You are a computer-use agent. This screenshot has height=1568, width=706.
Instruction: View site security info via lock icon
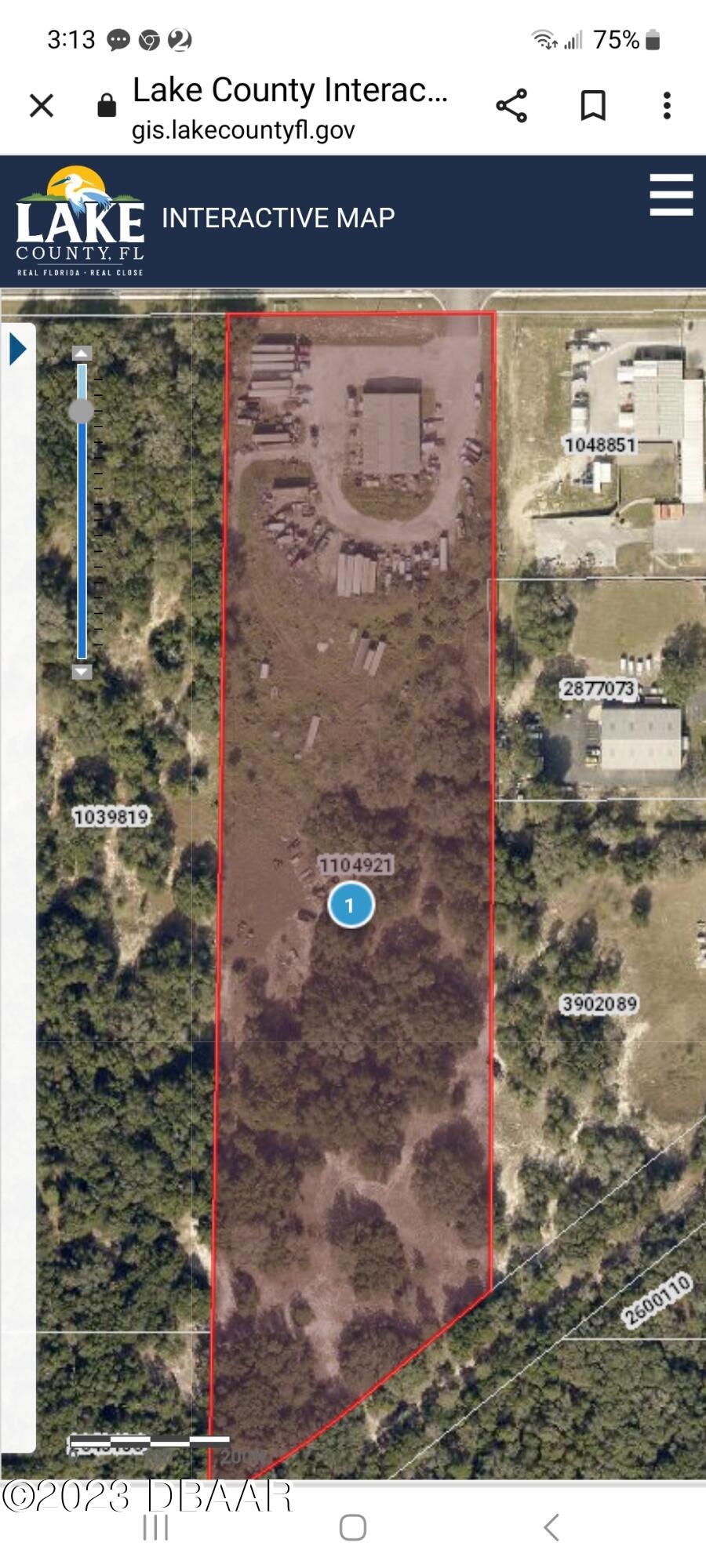point(106,106)
